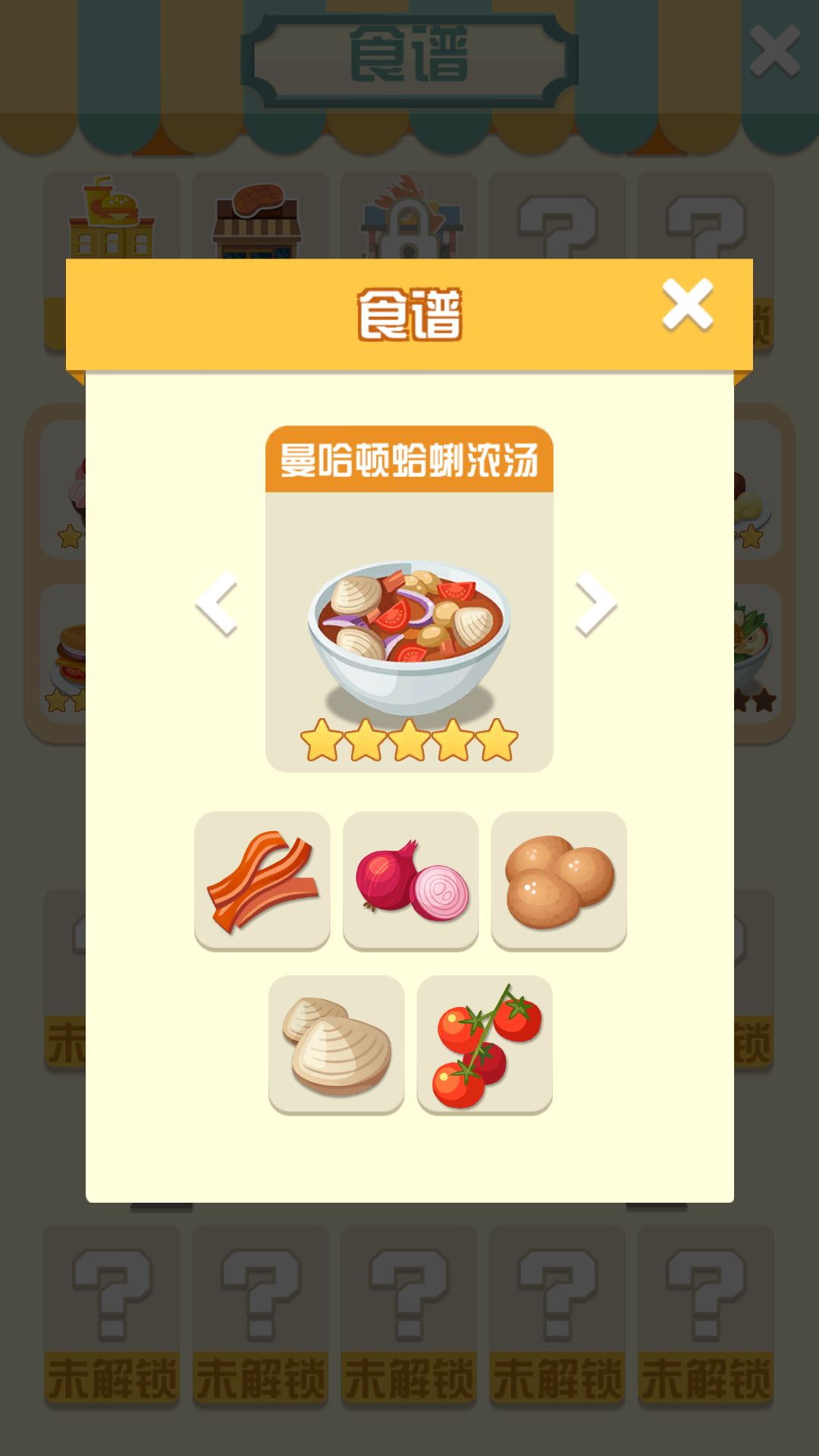Tap the five-star rating row
The width and height of the screenshot is (819, 1456).
[409, 739]
